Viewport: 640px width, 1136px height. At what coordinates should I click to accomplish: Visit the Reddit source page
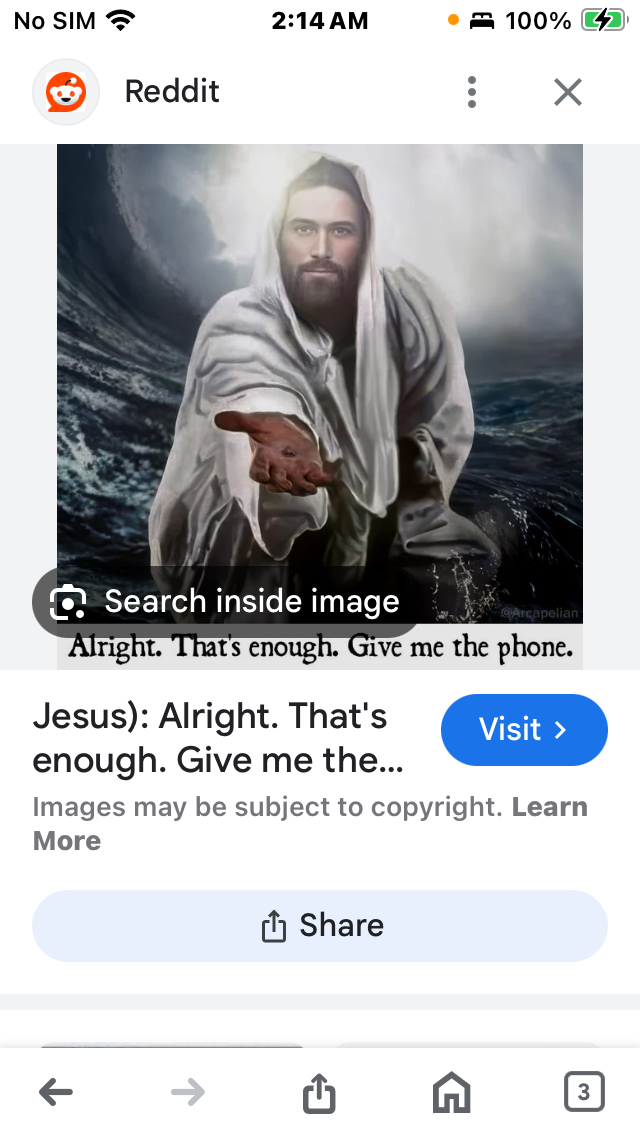coord(523,729)
